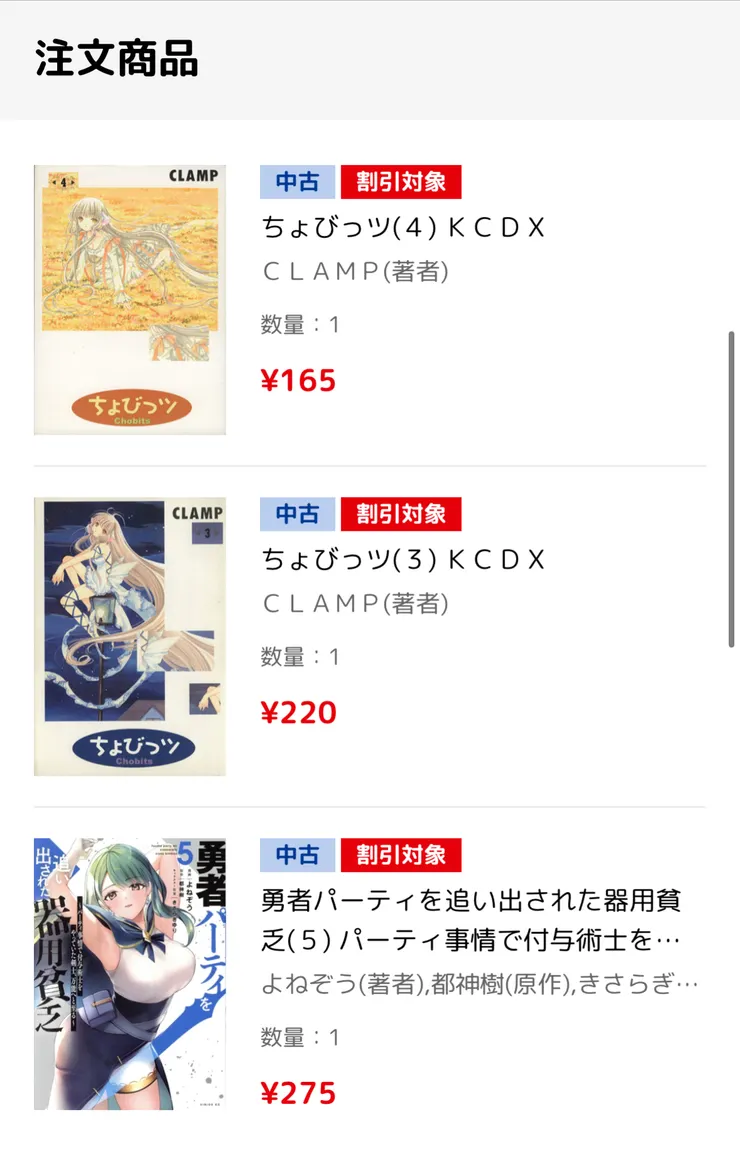Click the ¥220 price for ちょびっツ(3)
This screenshot has height=1159, width=740.
[x=297, y=713]
